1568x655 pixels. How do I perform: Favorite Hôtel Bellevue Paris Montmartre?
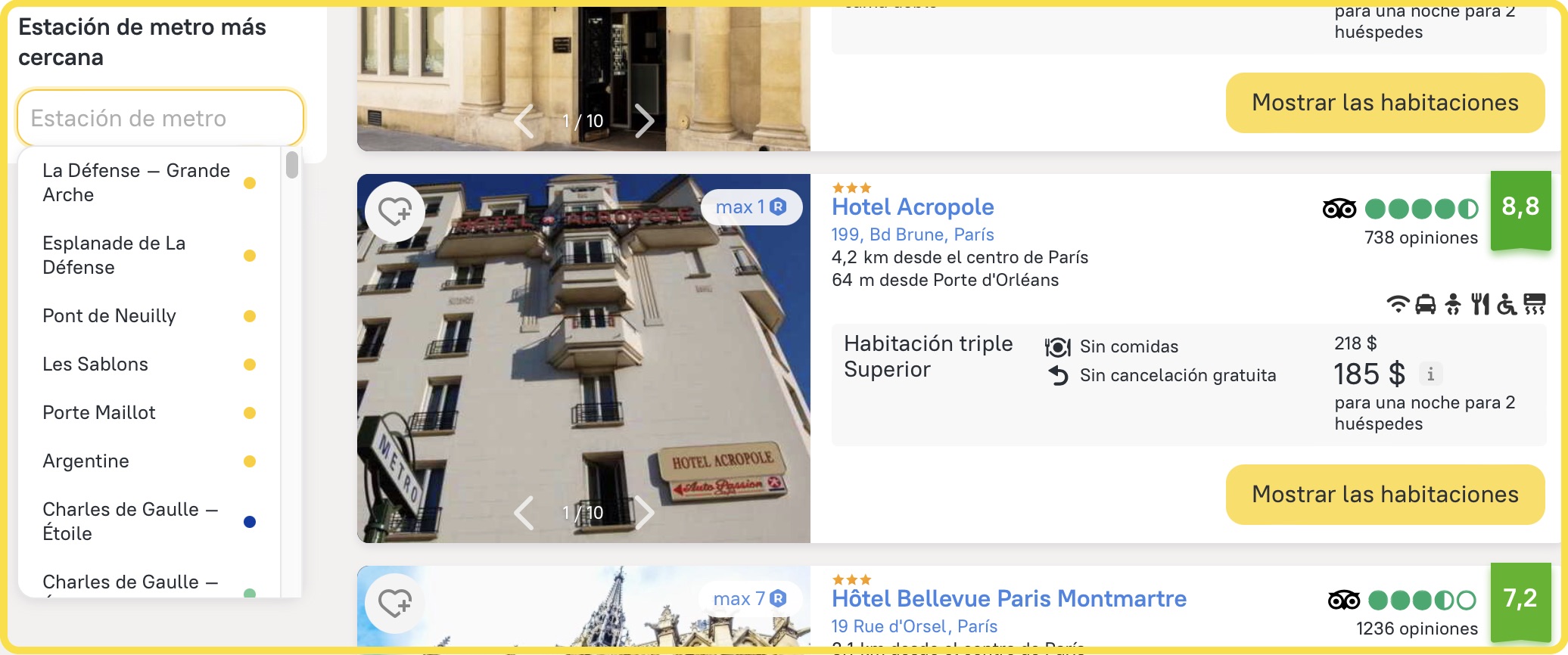pos(394,603)
